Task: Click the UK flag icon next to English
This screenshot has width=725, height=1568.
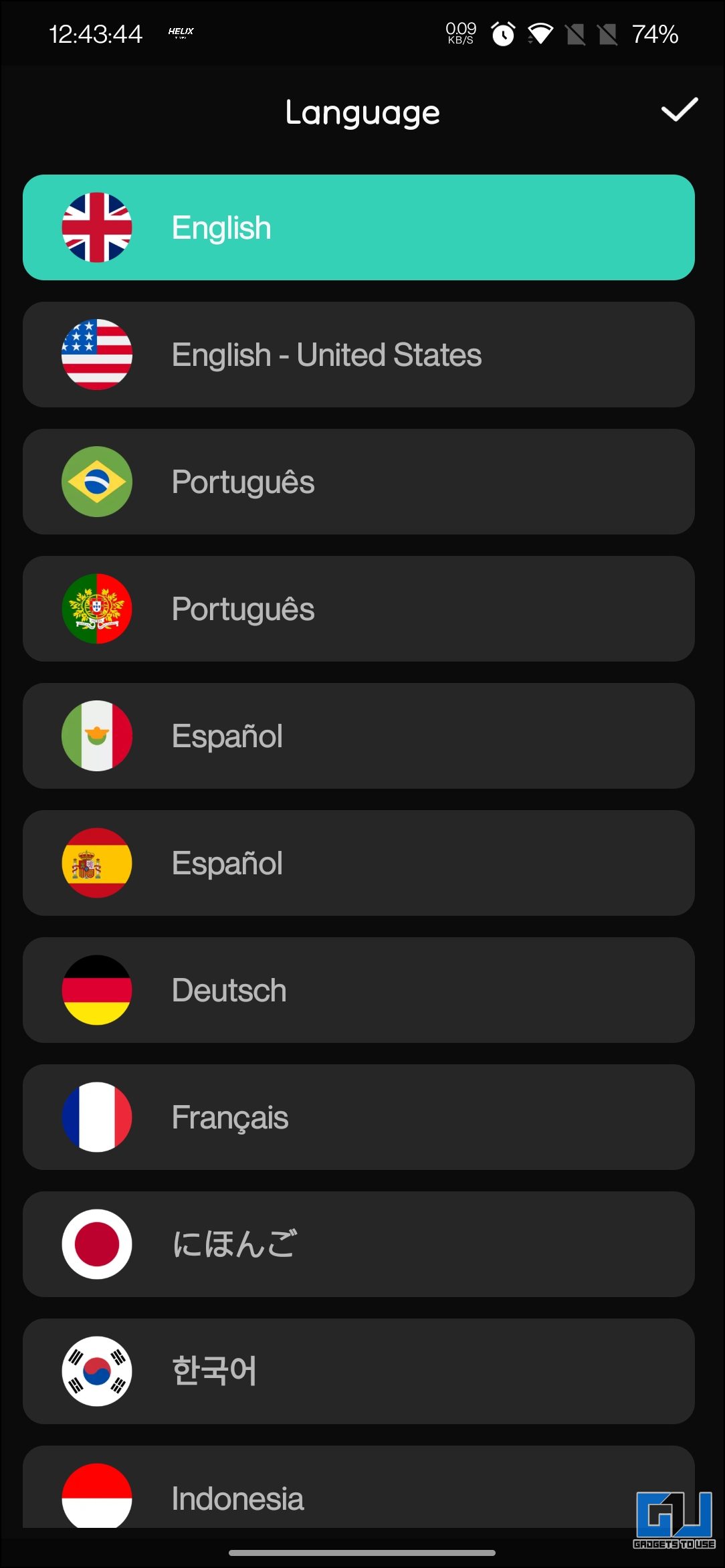Action: pos(96,227)
